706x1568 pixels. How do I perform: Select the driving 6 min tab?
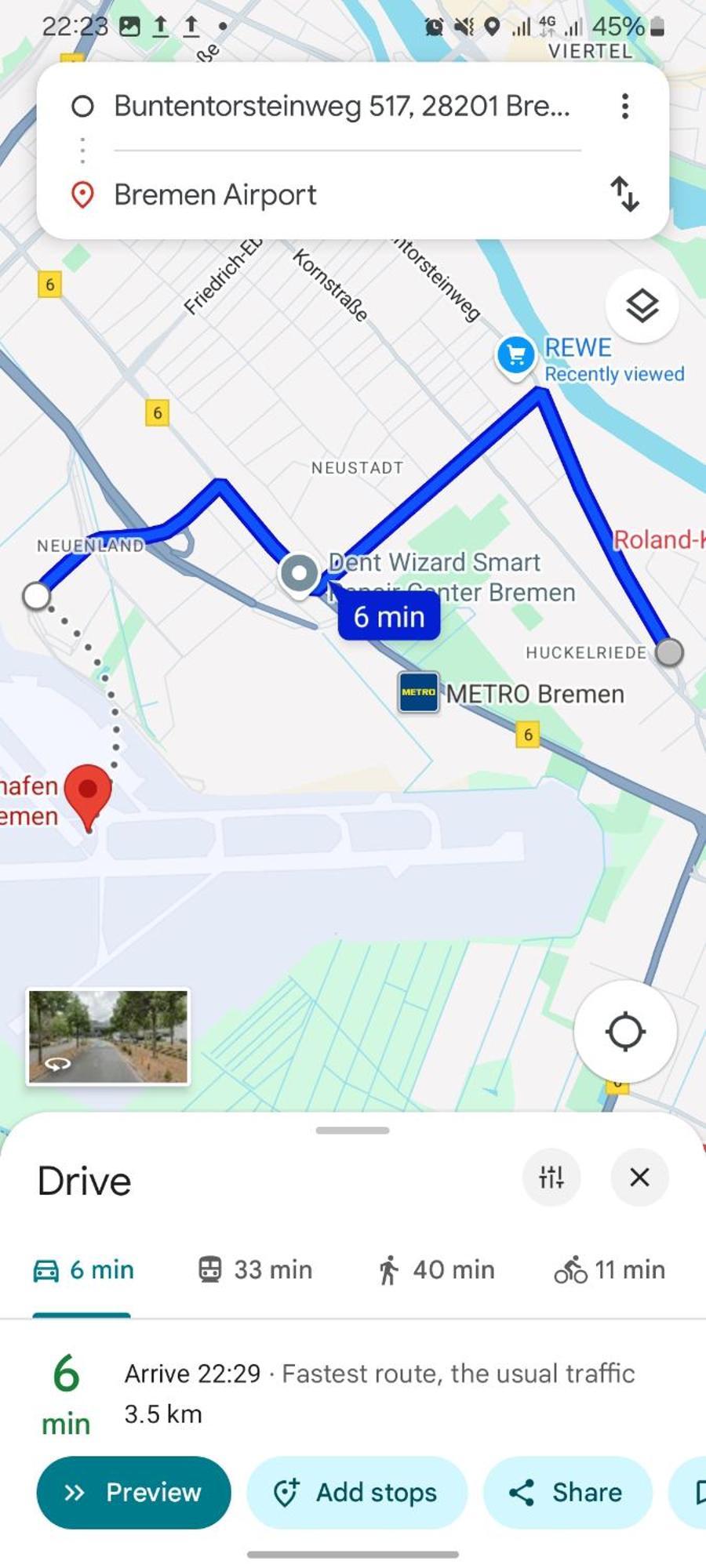click(83, 1269)
